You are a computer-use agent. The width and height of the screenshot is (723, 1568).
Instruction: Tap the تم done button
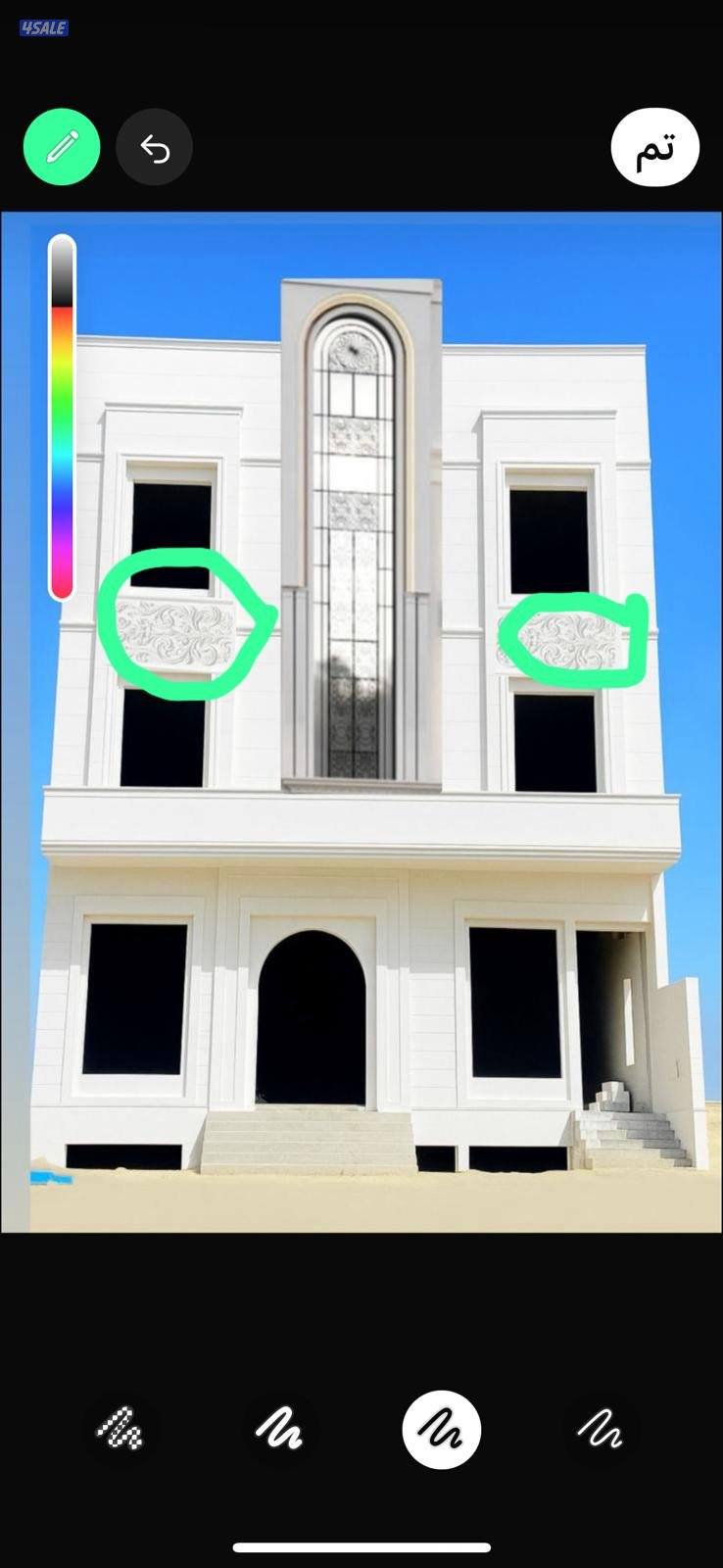coord(655,147)
